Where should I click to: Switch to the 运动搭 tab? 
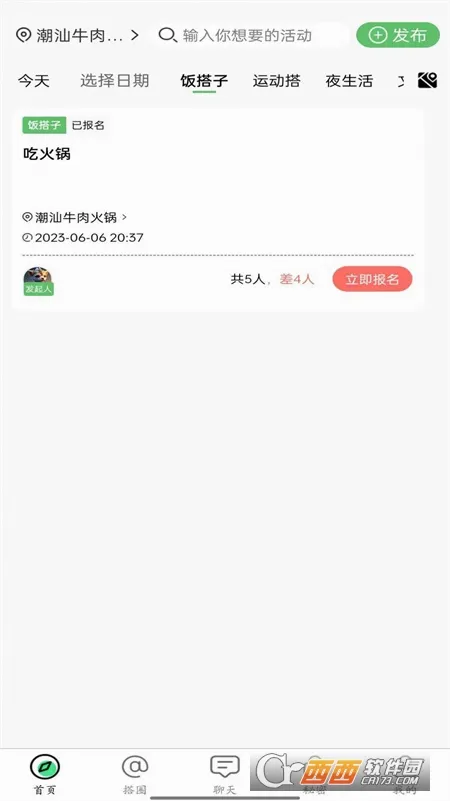tap(276, 81)
